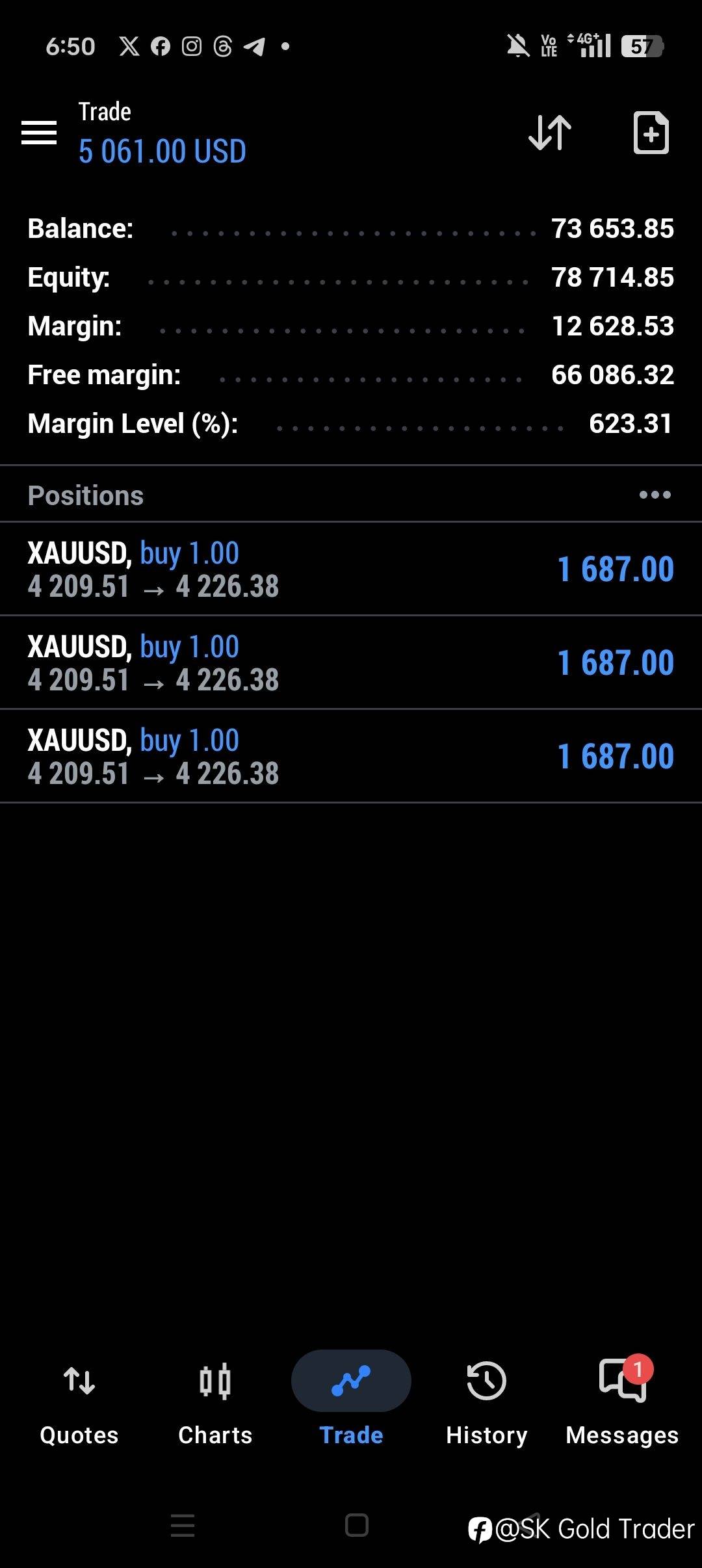Image resolution: width=702 pixels, height=1568 pixels.
Task: Tap the sort positions arrows icon
Action: [549, 133]
